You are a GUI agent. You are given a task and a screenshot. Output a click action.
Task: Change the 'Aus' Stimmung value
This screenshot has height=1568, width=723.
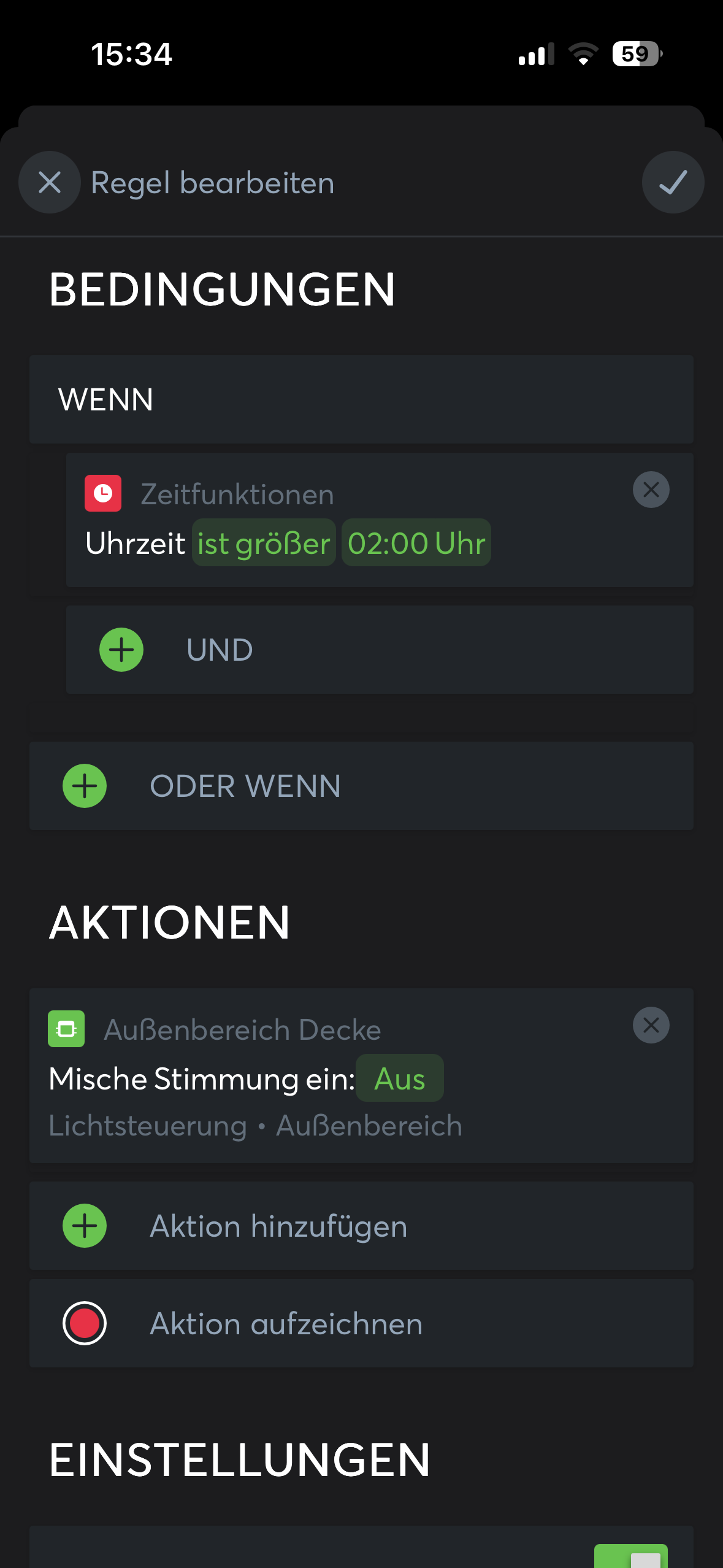399,1078
